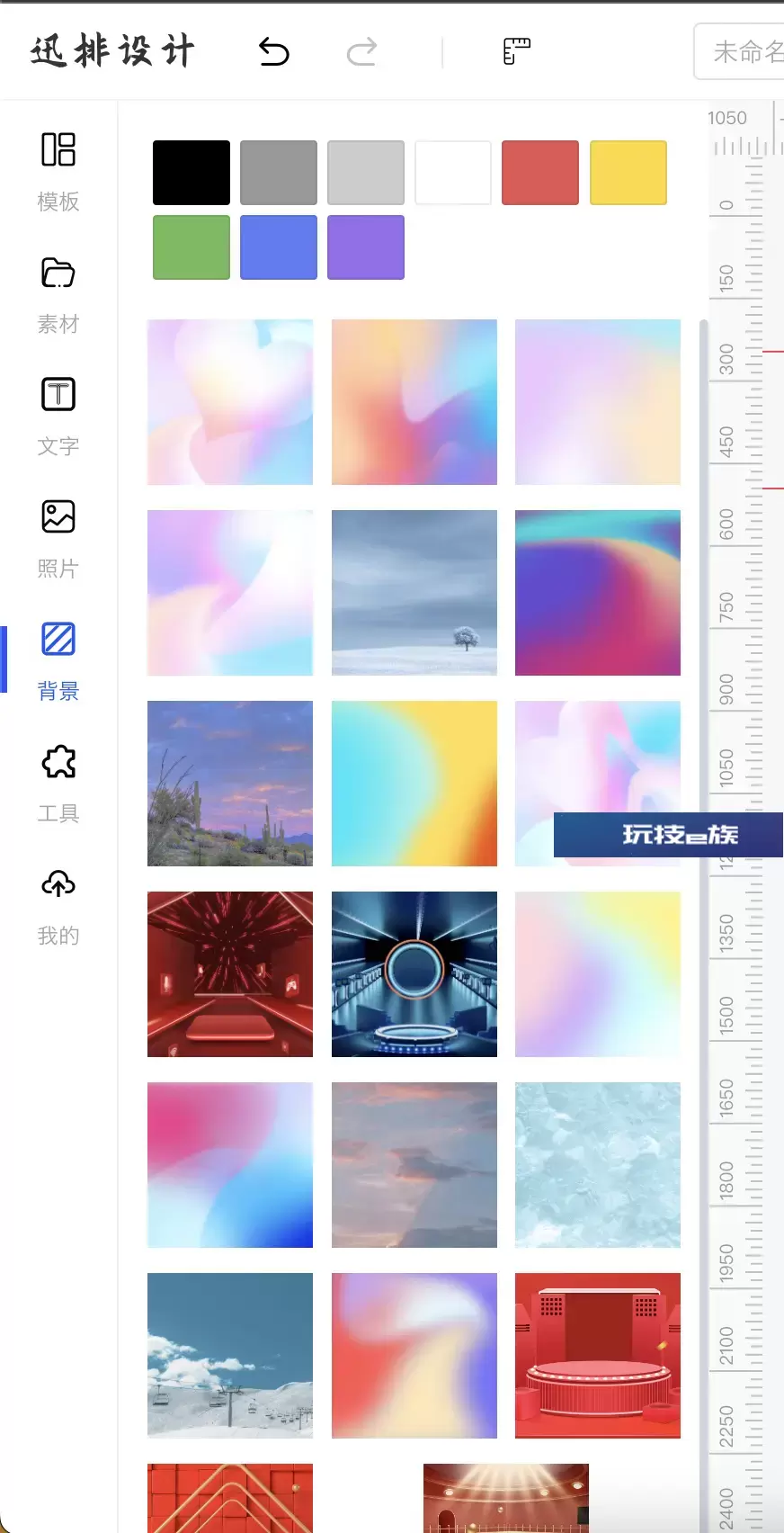Image resolution: width=784 pixels, height=1533 pixels.
Task: Undo the last action
Action: pyautogui.click(x=274, y=52)
